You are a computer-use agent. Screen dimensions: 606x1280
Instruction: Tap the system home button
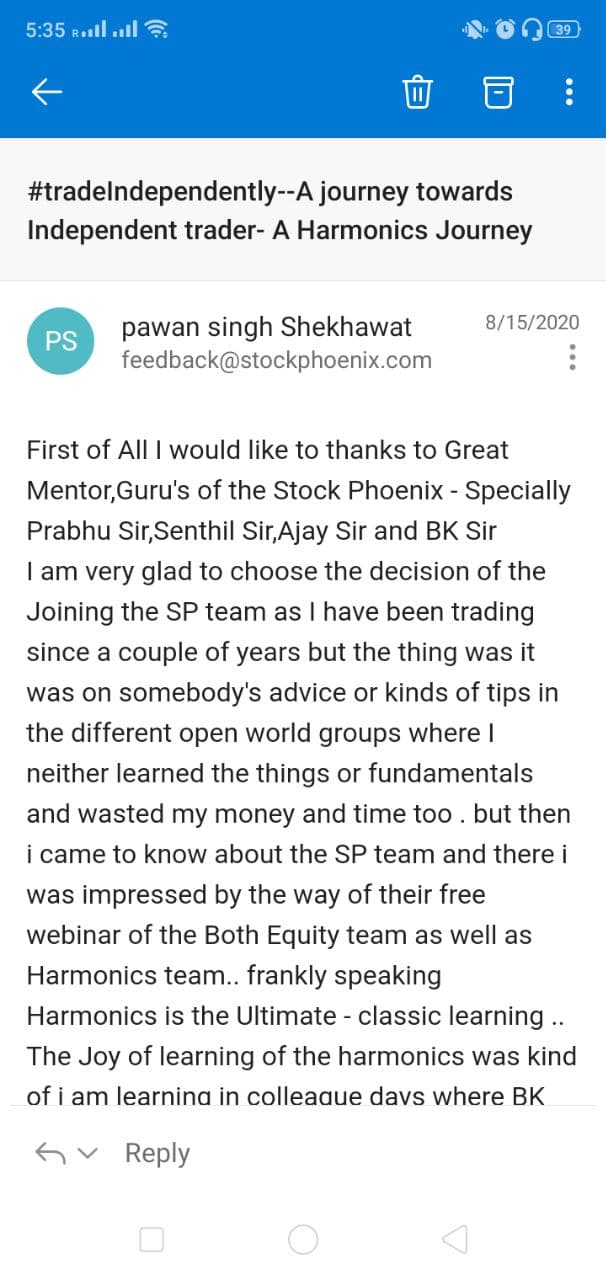point(303,1240)
